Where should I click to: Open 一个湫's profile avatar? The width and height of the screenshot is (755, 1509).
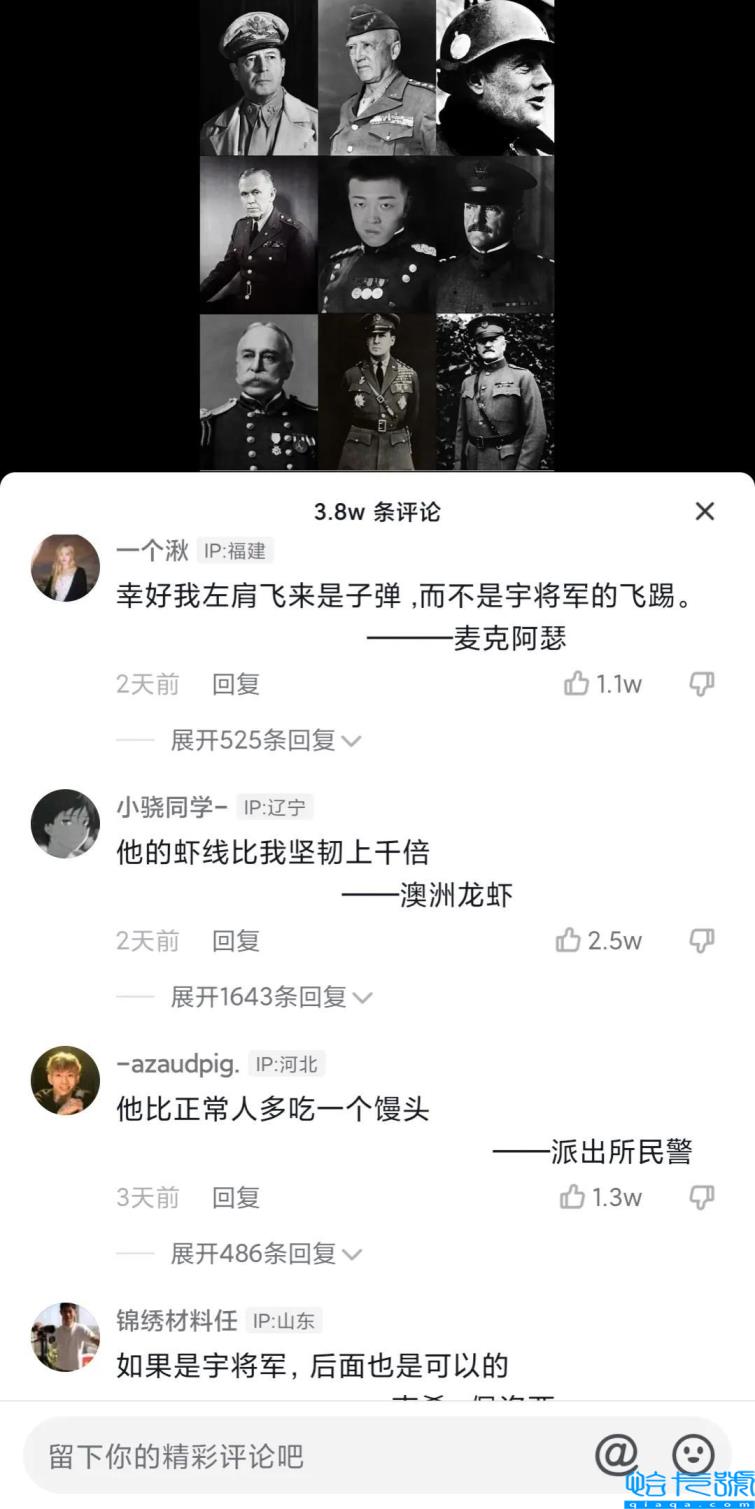point(65,566)
